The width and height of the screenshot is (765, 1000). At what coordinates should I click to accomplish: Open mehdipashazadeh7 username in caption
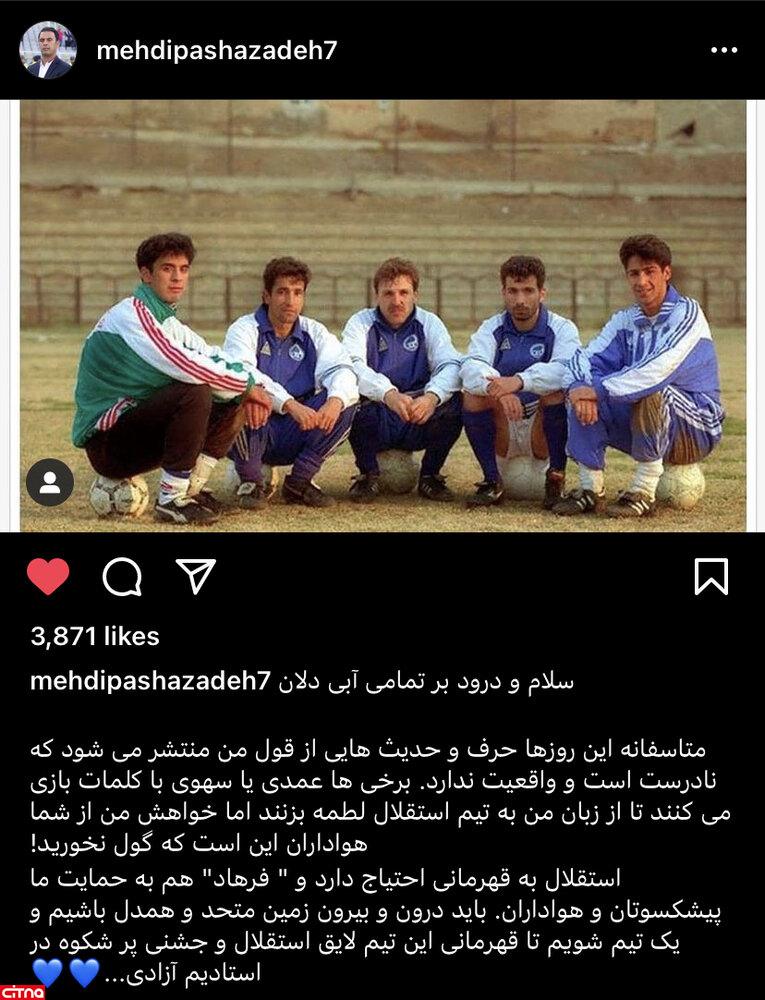pos(151,681)
